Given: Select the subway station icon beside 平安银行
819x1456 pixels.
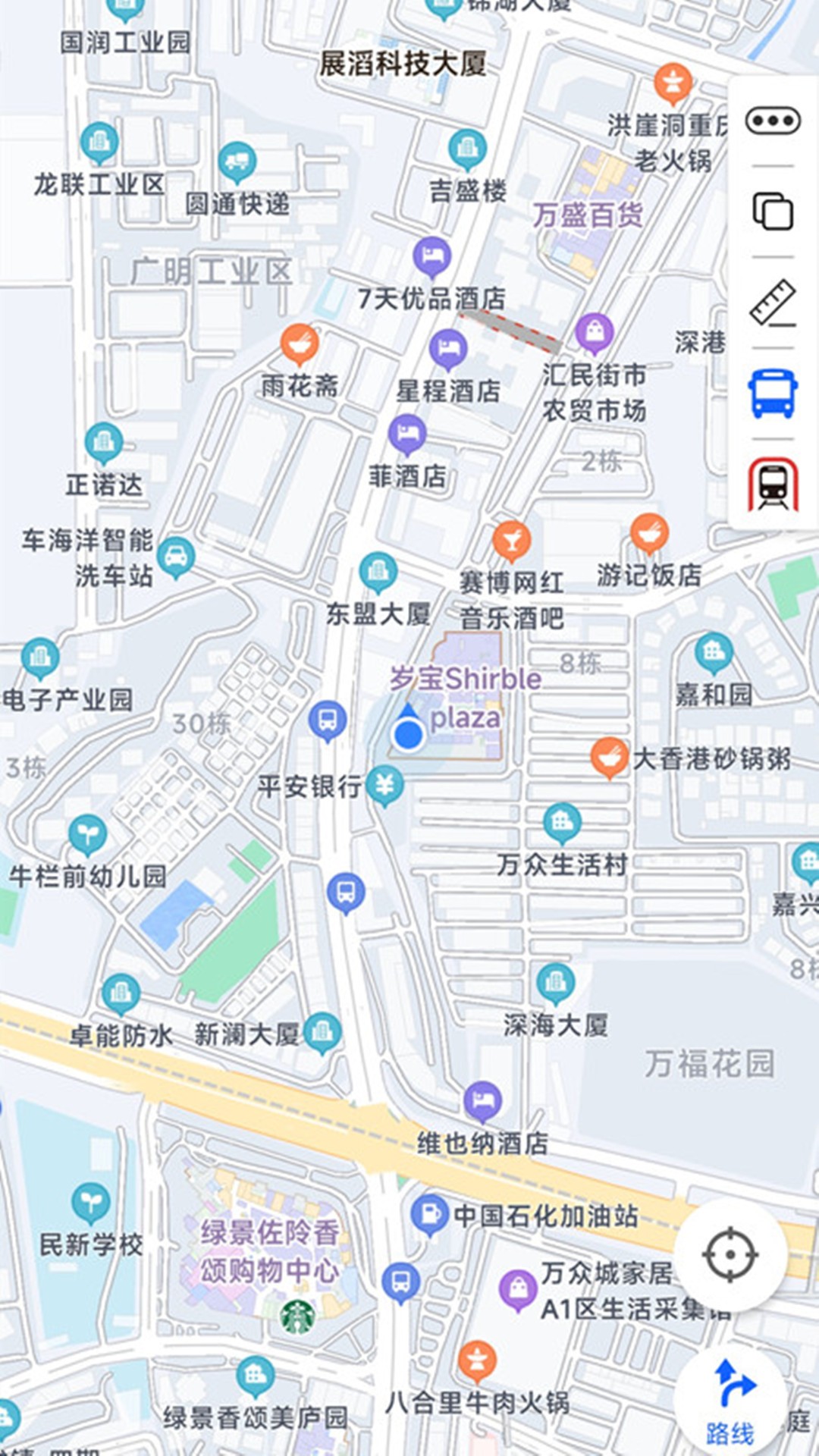Looking at the screenshot, I should coord(327,718).
